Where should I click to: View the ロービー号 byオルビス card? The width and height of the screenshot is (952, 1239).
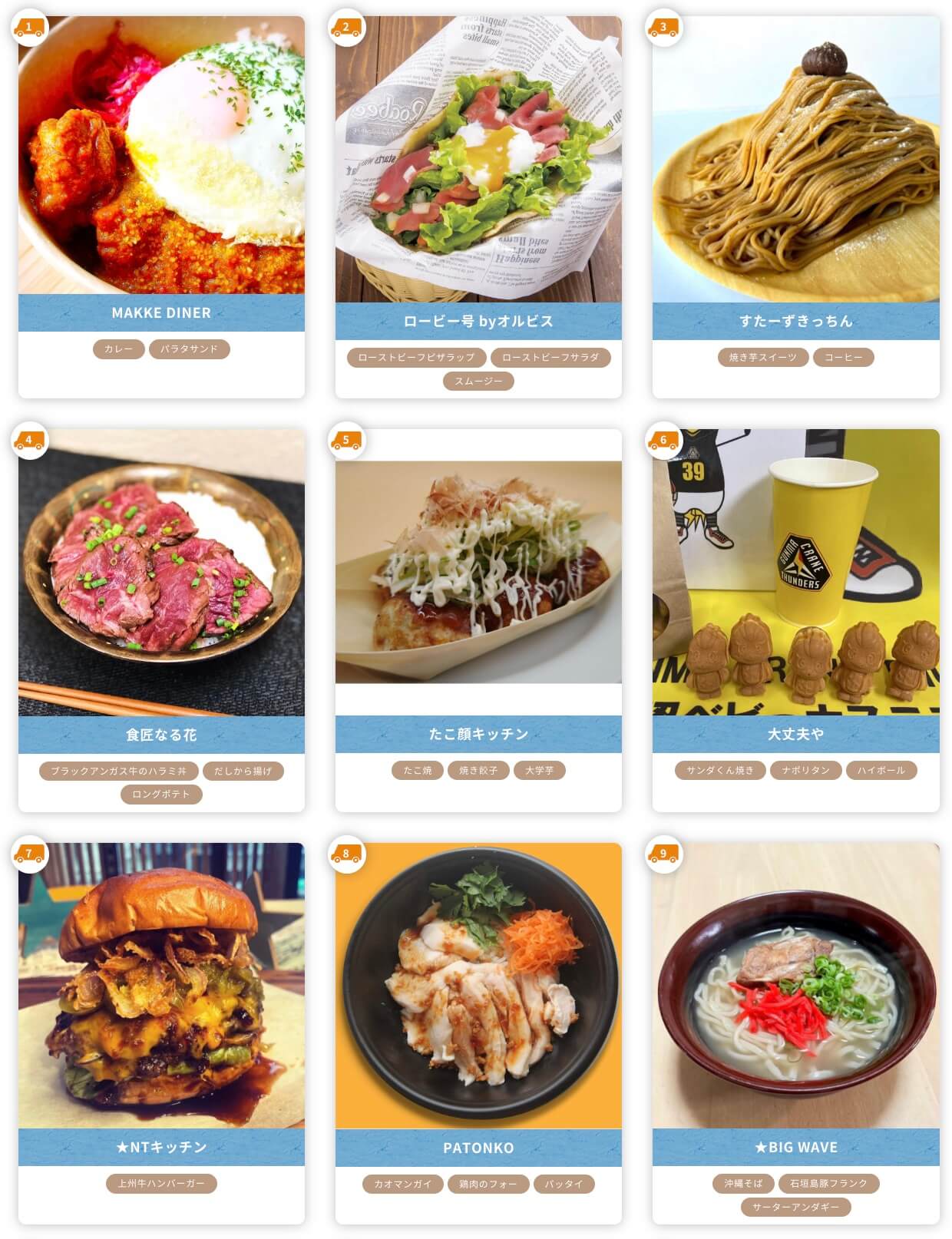pos(478,321)
